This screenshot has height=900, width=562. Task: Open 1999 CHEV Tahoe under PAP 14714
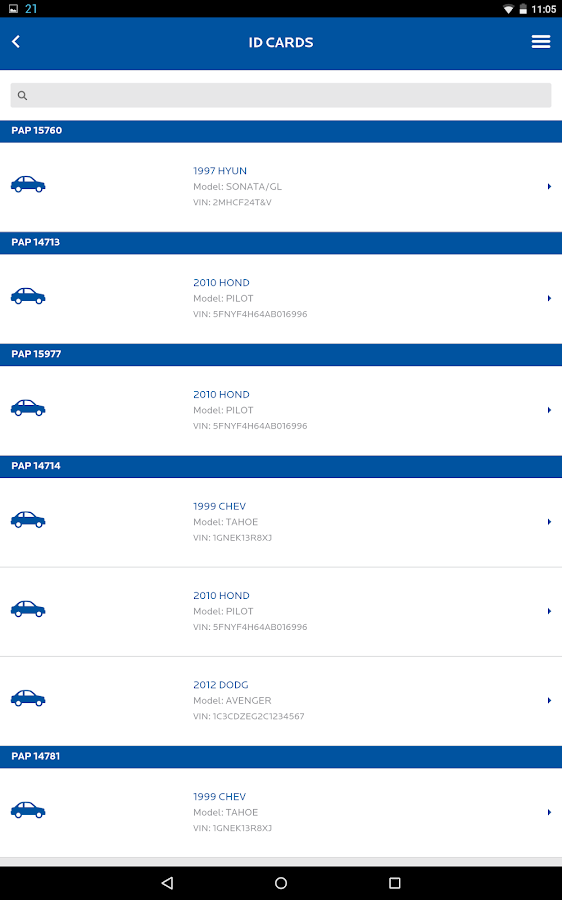tap(281, 522)
